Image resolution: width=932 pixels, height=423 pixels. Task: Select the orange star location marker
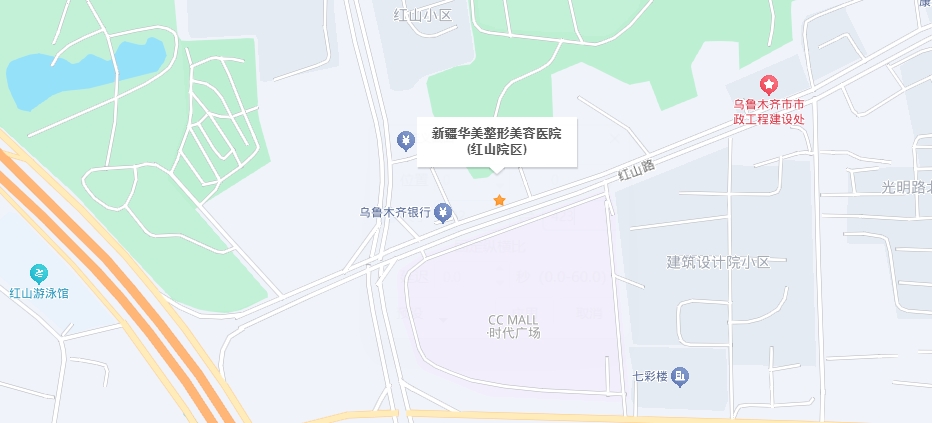point(499,201)
